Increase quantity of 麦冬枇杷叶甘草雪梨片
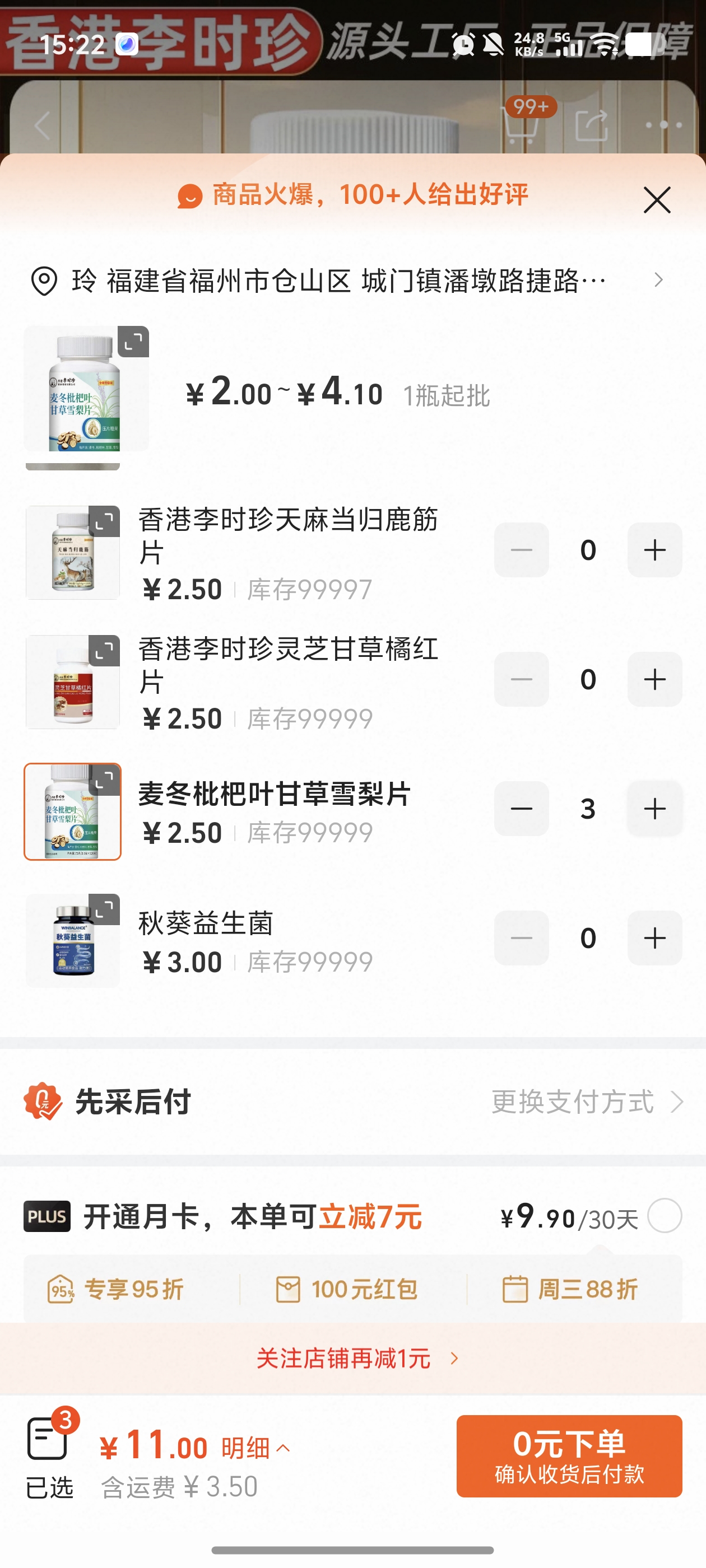The width and height of the screenshot is (706, 1568). 654,809
